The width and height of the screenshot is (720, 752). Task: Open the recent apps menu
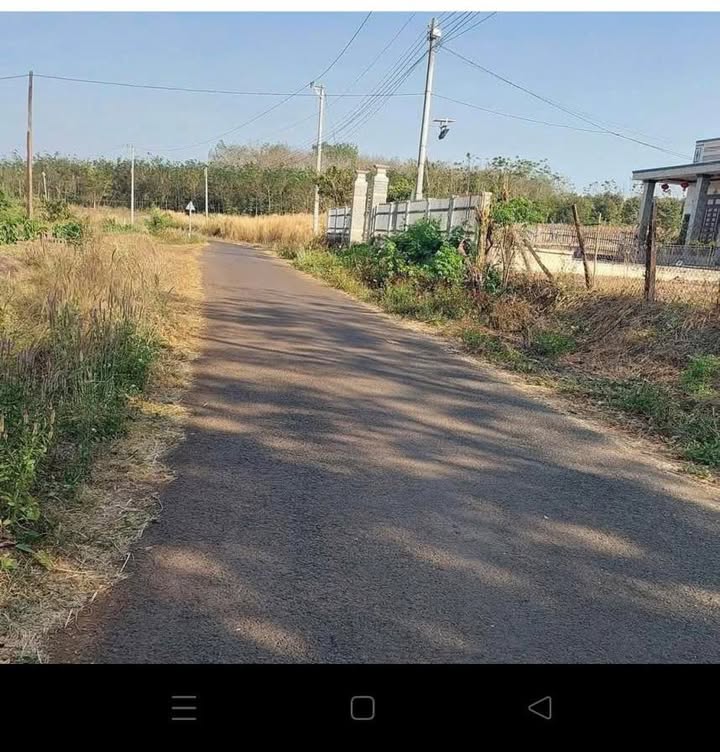[184, 708]
